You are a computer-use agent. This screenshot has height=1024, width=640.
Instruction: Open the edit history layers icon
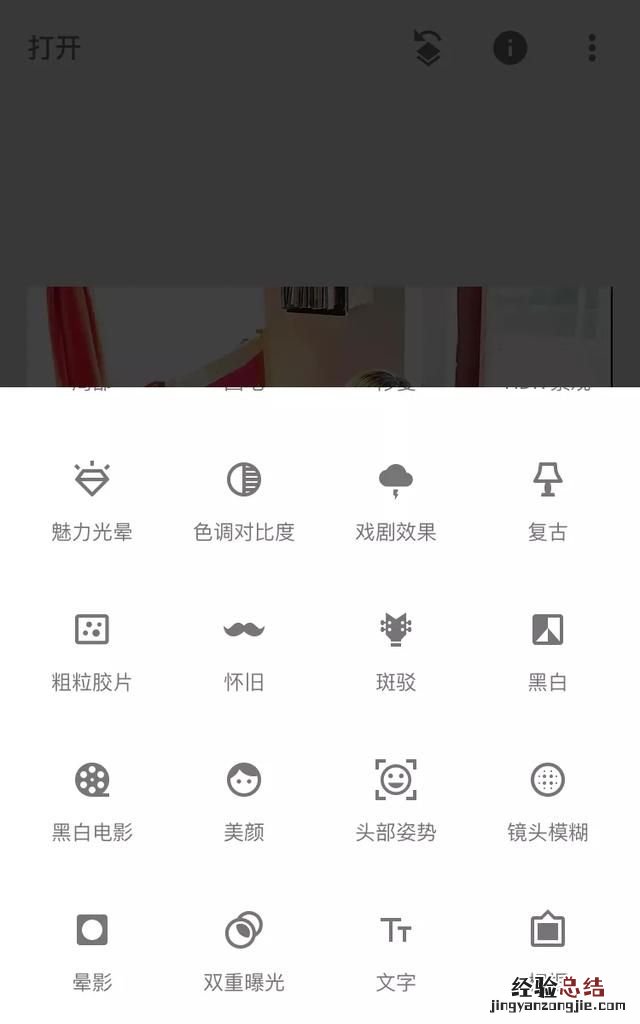[427, 48]
